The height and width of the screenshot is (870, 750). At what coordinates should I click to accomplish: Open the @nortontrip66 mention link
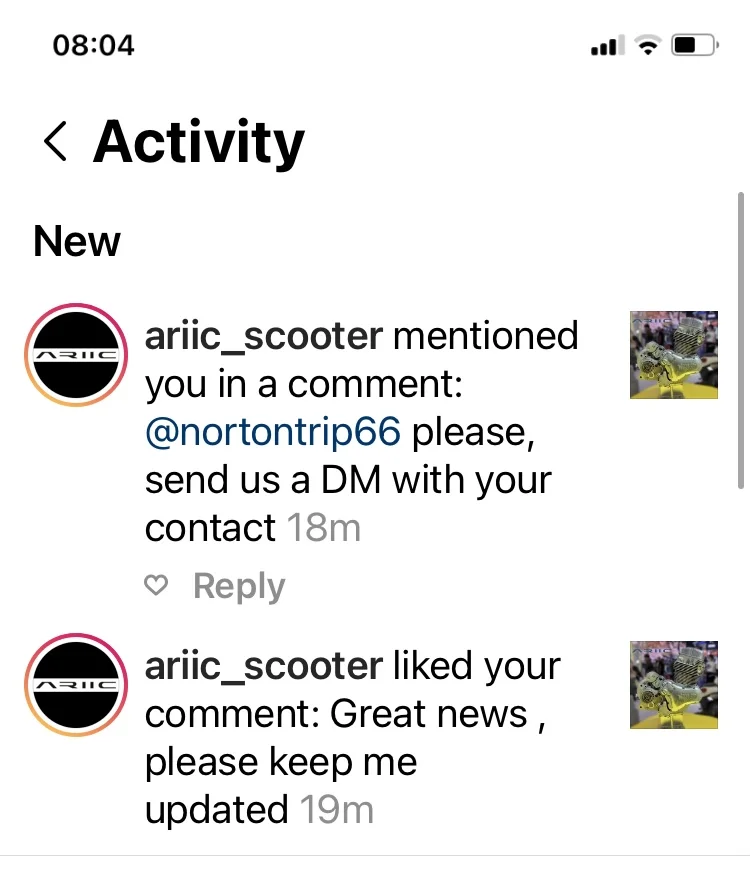coord(273,432)
